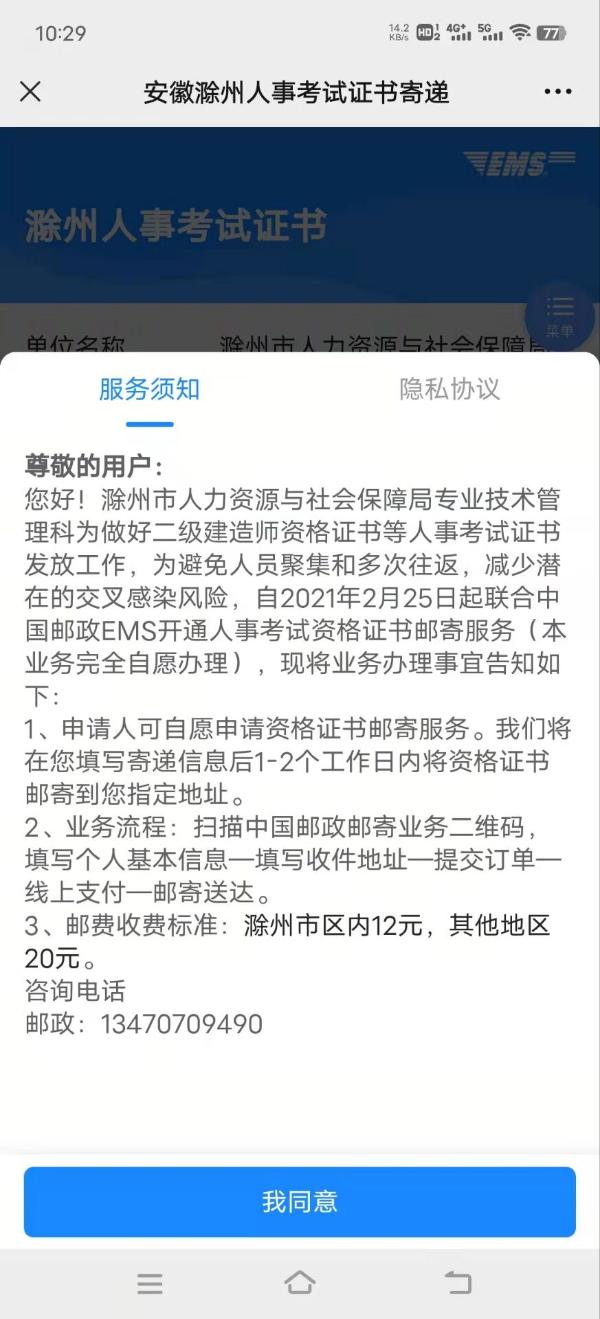Open the recent apps overview
600x1319 pixels.
[150, 1283]
